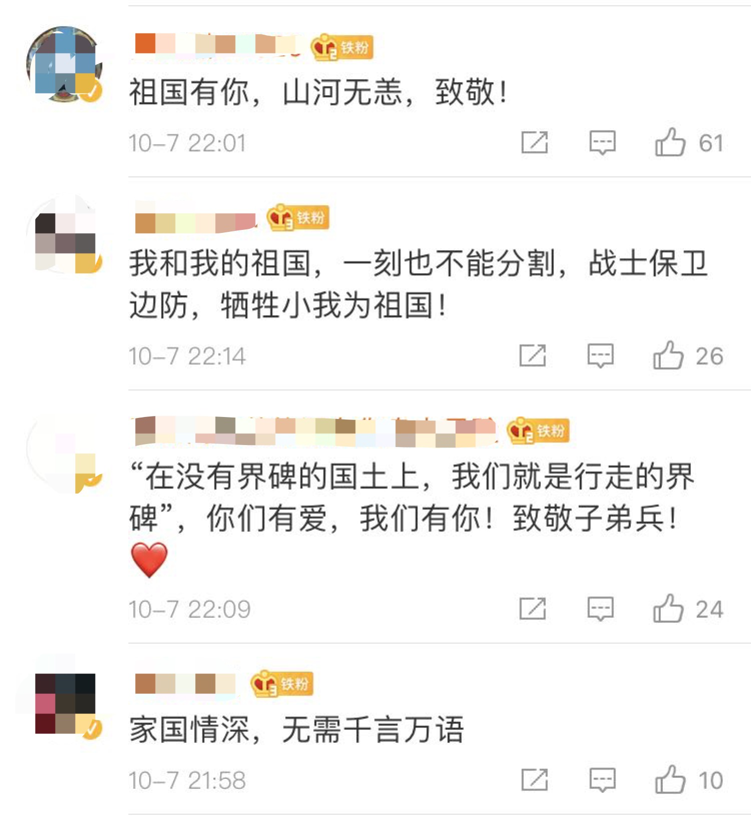The image size is (751, 826).
Task: Share the comment posted at 10-7 22:14
Action: click(x=535, y=355)
